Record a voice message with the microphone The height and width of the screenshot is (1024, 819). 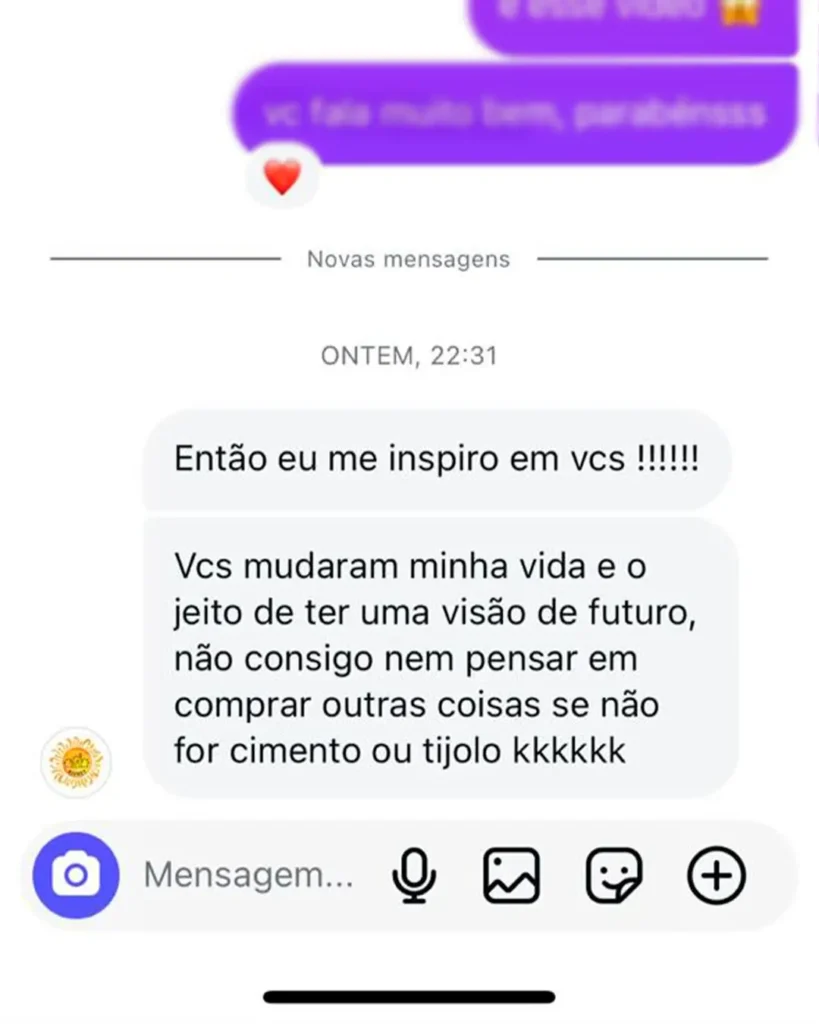click(x=413, y=876)
